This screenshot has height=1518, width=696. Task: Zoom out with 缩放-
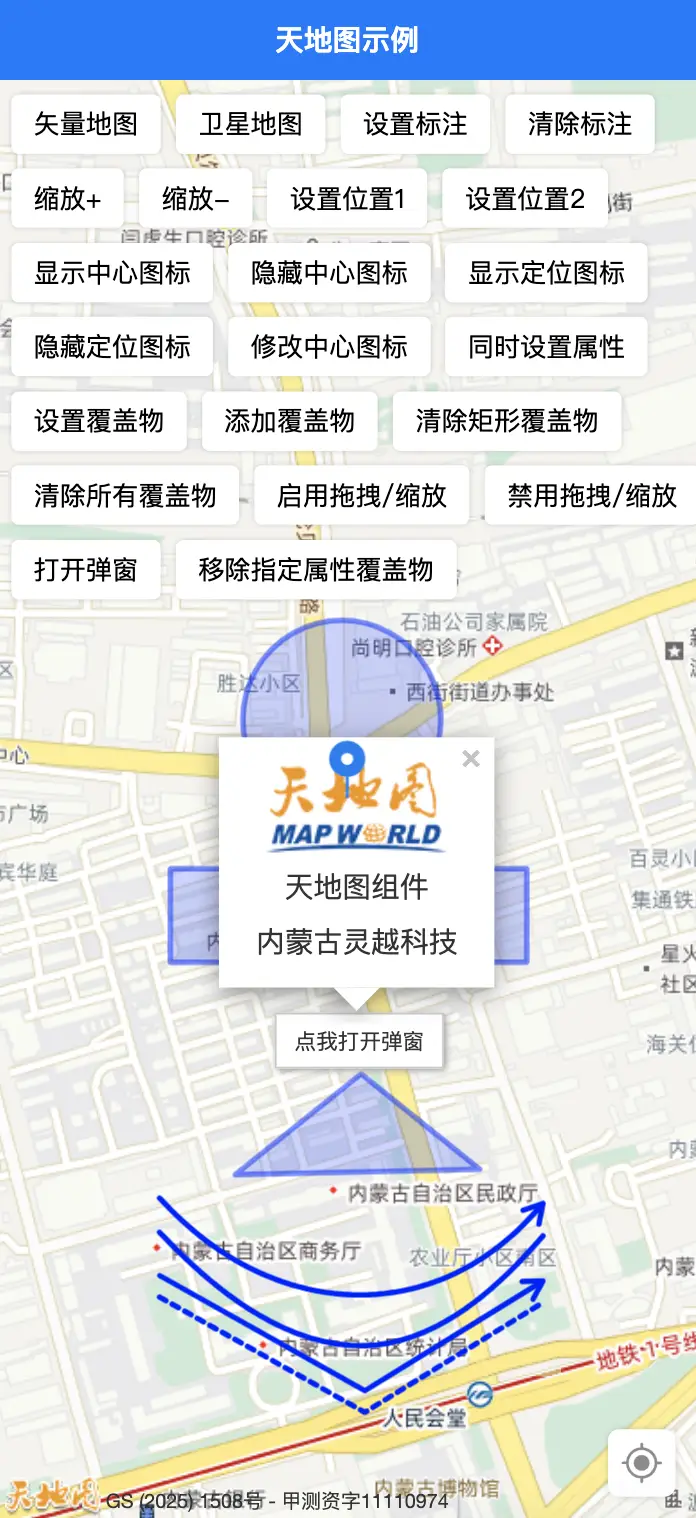(x=196, y=198)
